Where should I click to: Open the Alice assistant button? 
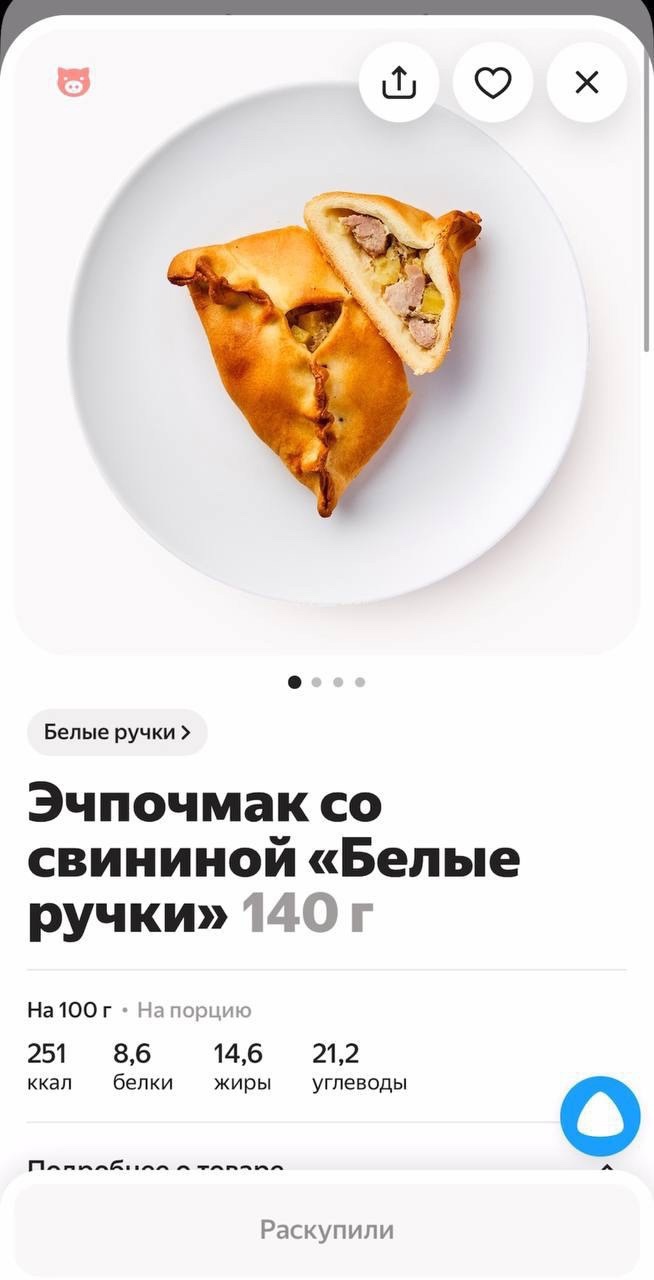600,1116
